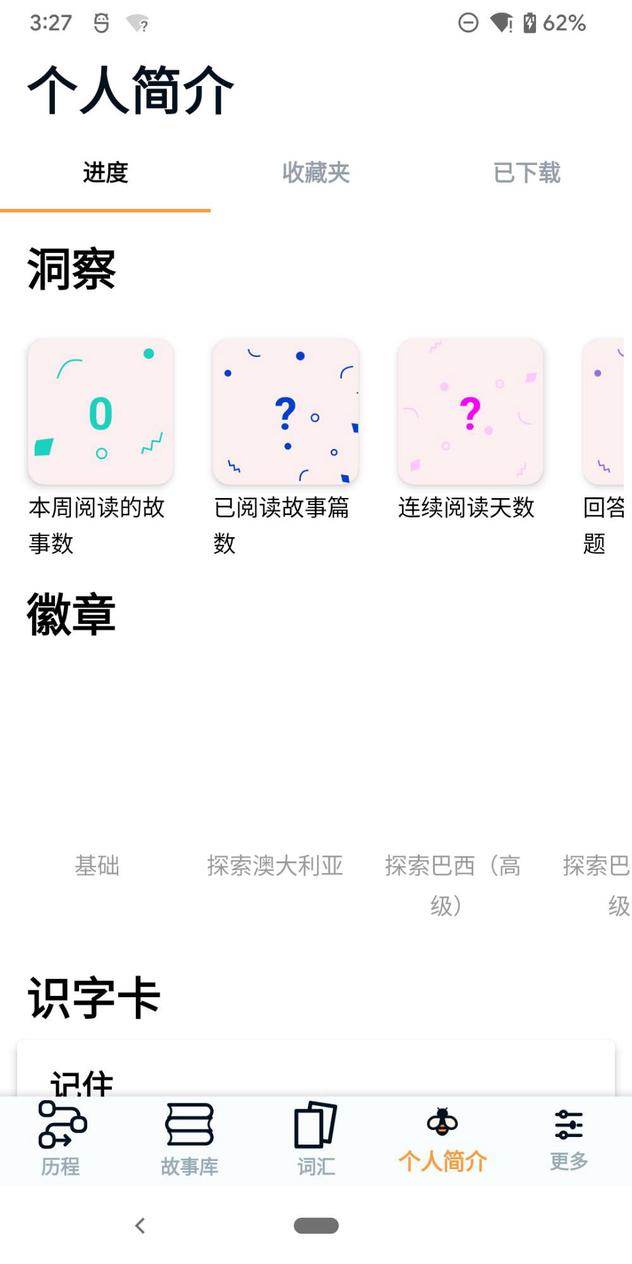Open the 已阅读故事篇数 insight card

tap(285, 412)
